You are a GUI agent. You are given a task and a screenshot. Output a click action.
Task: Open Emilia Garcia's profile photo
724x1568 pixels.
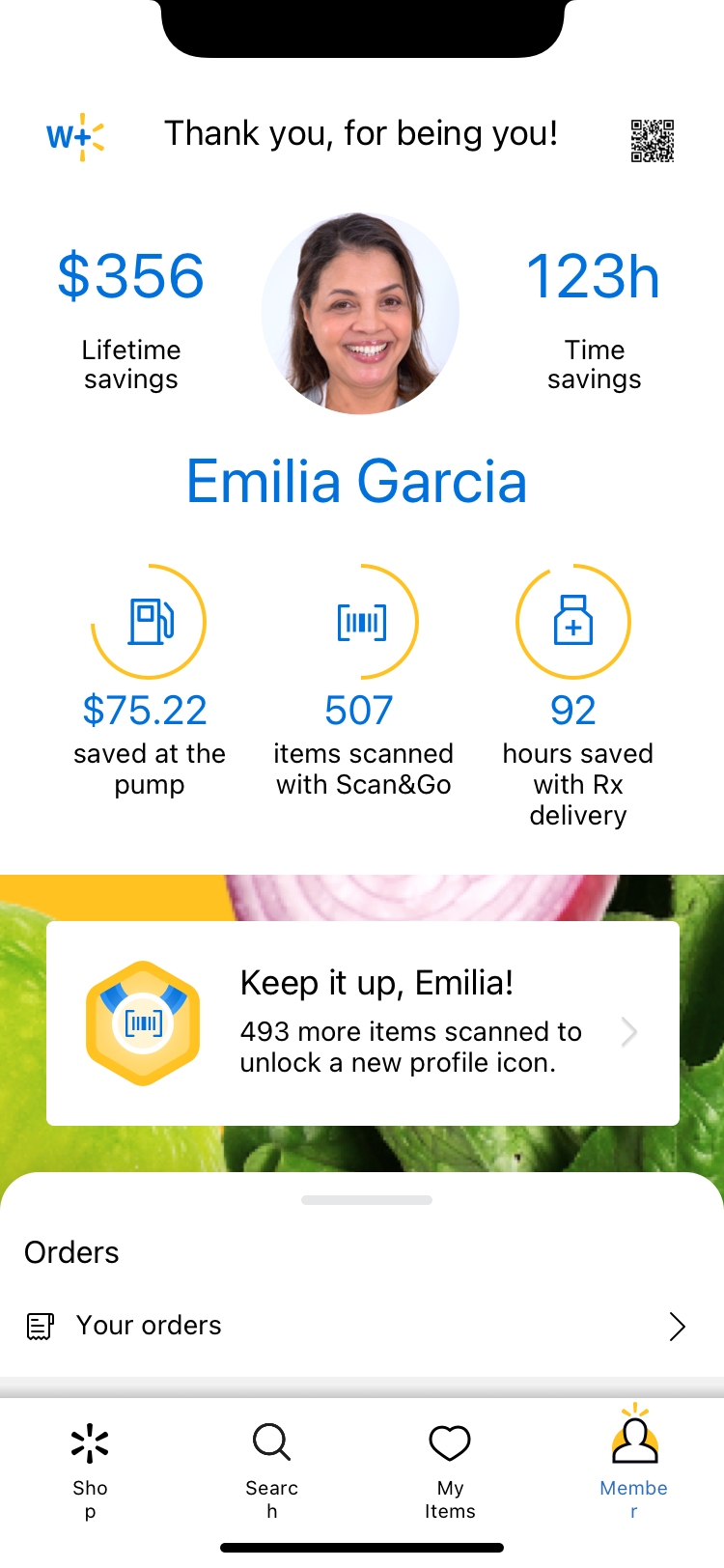[x=360, y=314]
